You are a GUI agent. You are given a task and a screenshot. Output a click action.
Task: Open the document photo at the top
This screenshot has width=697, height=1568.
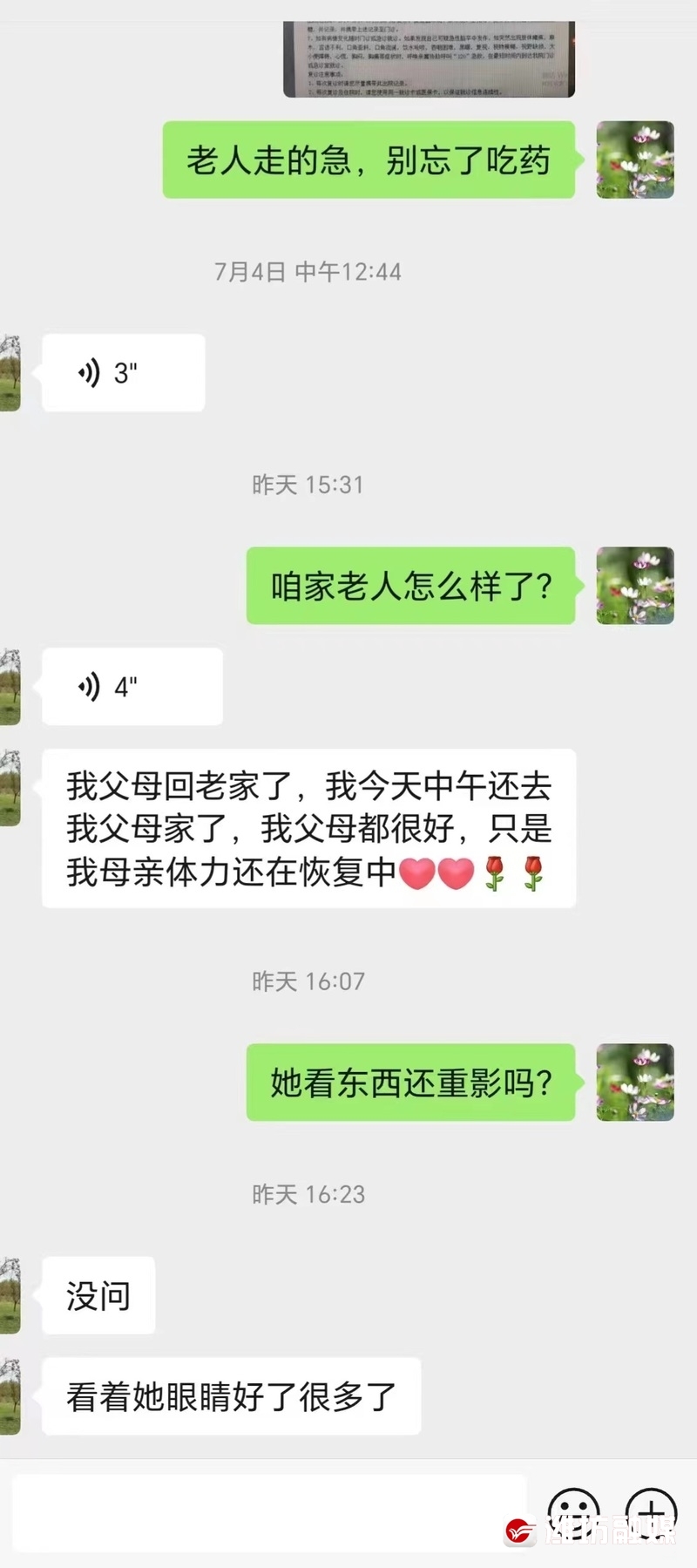point(429,58)
